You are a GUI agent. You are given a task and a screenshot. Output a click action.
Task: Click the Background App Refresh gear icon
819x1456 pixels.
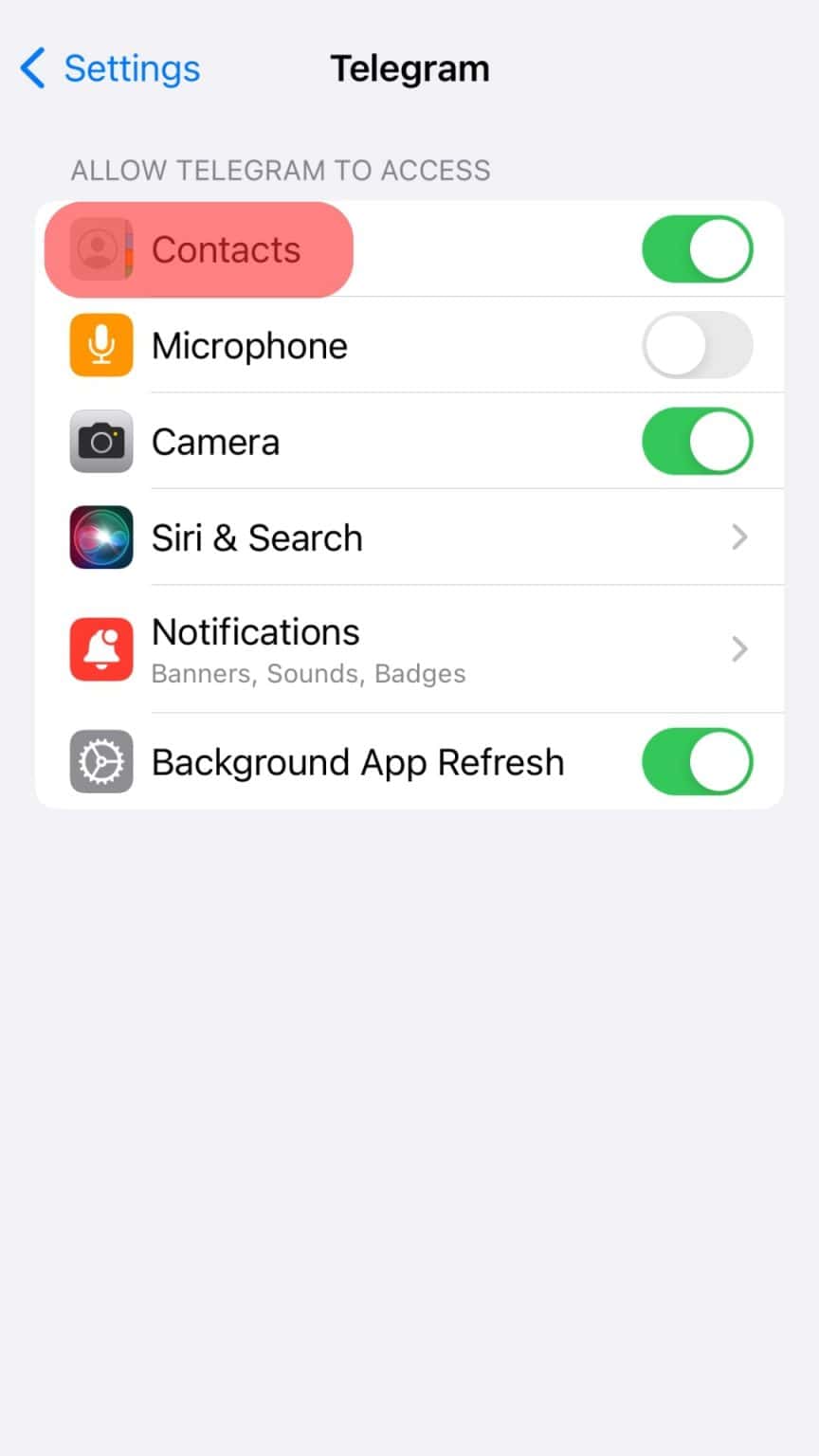click(x=100, y=761)
